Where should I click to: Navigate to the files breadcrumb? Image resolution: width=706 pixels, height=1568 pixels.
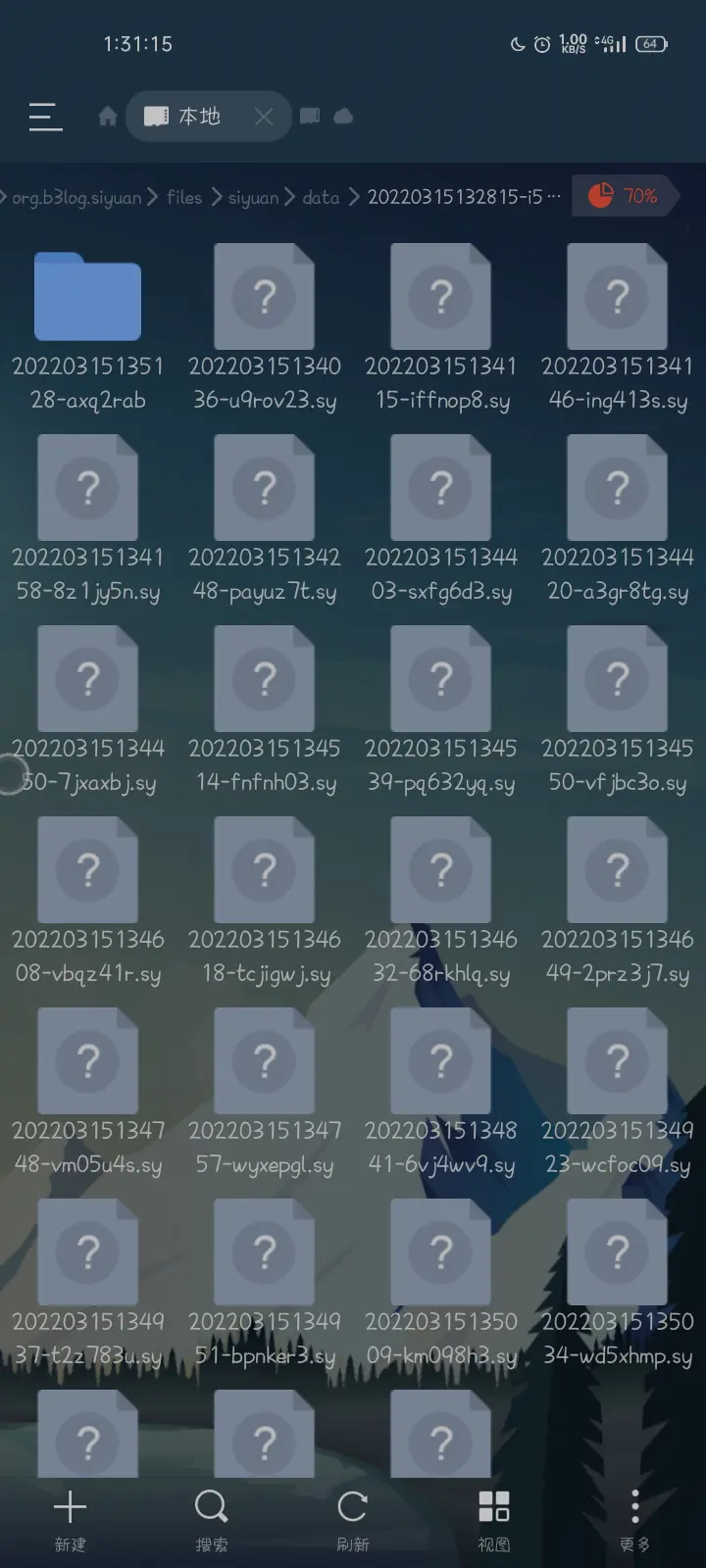[x=184, y=197]
